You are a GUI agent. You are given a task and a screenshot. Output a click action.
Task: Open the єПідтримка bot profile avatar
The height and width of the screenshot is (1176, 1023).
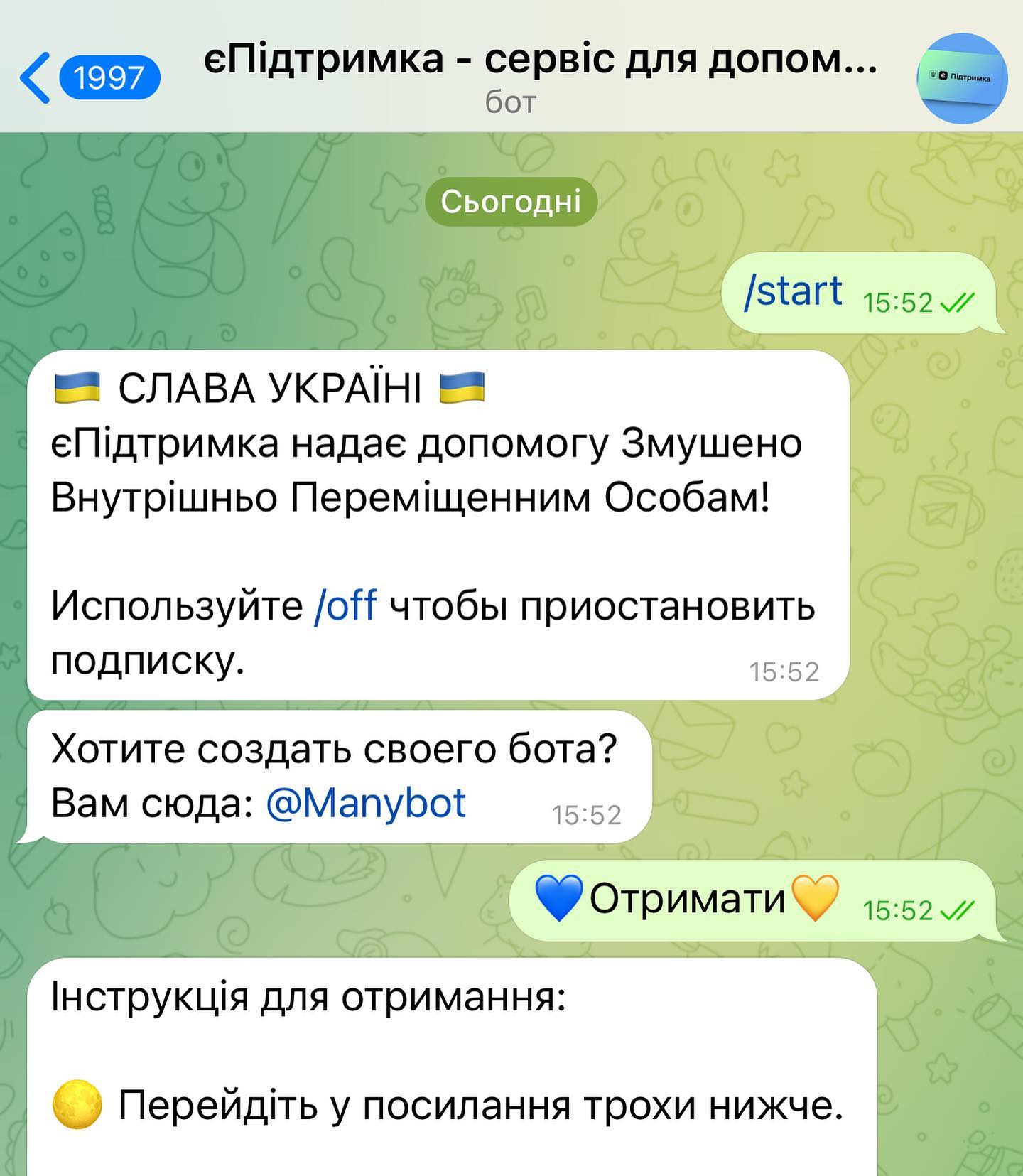[963, 78]
